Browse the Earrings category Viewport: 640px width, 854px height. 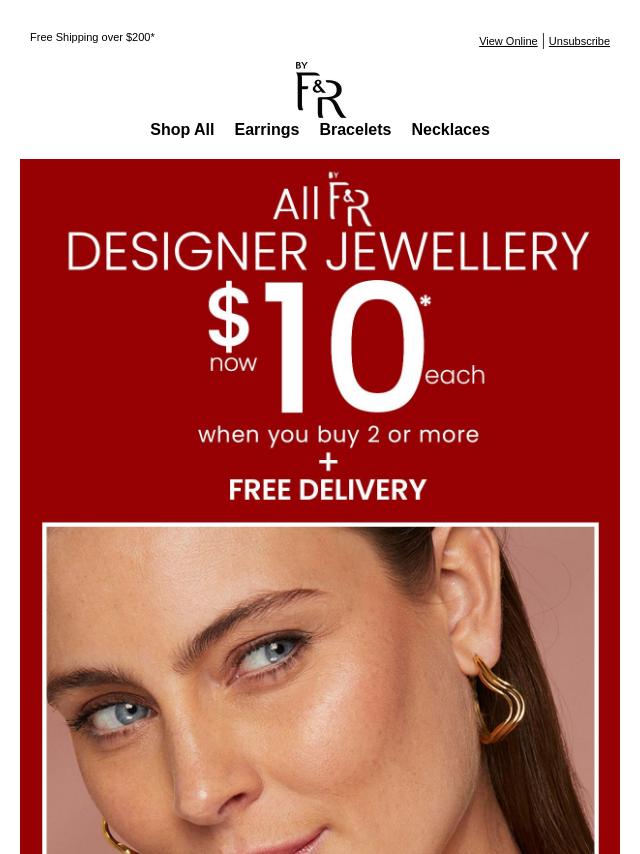(x=267, y=130)
